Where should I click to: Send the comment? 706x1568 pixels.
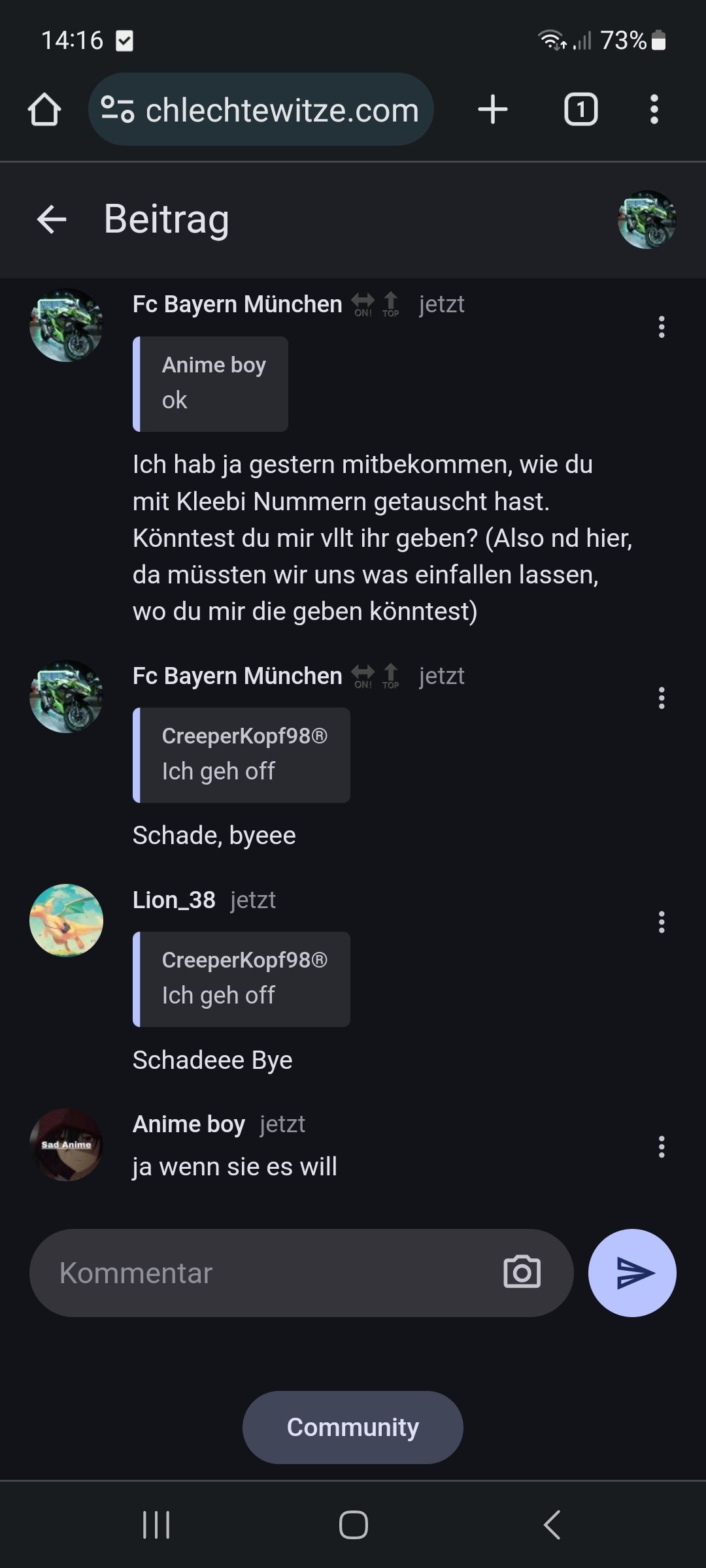(x=632, y=1273)
